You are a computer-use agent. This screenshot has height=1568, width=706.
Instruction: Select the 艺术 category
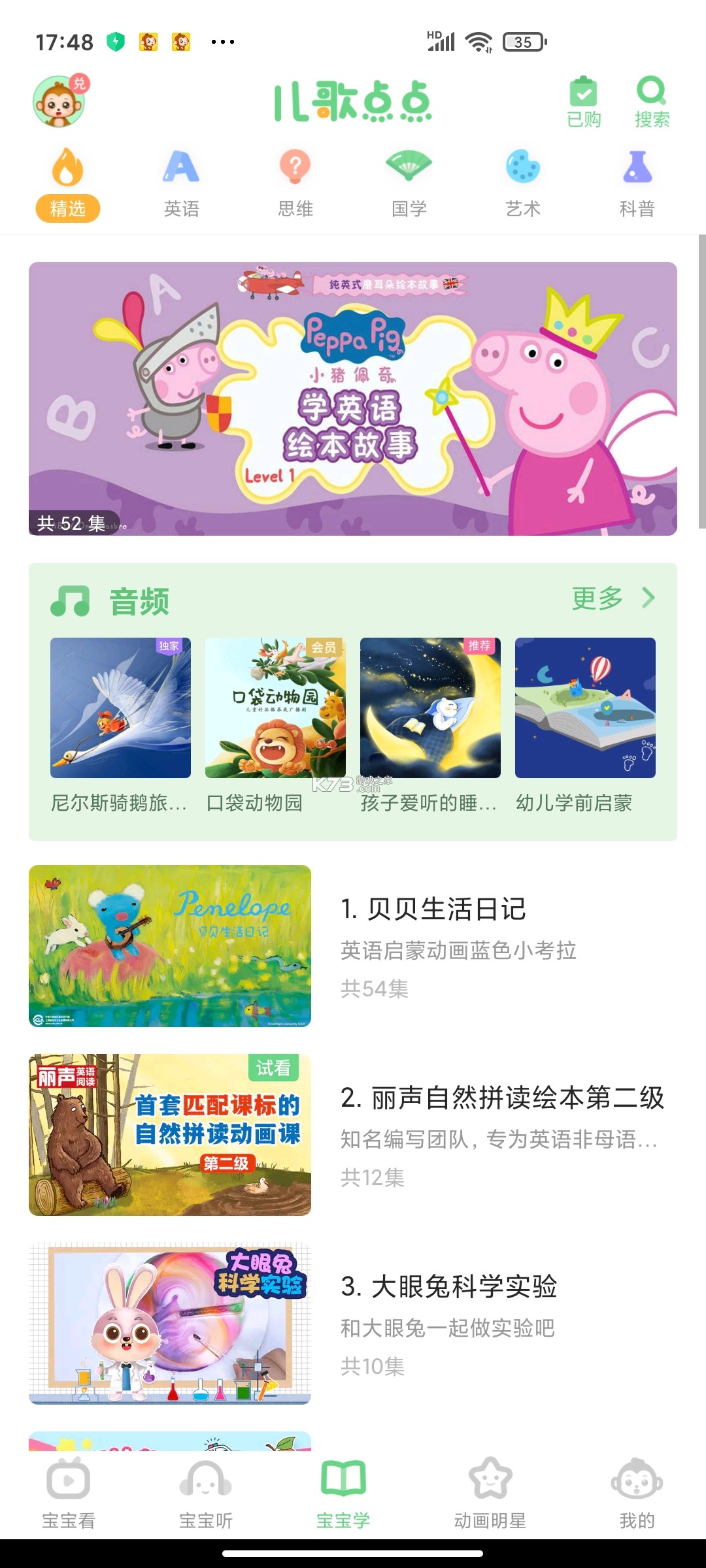point(523,184)
